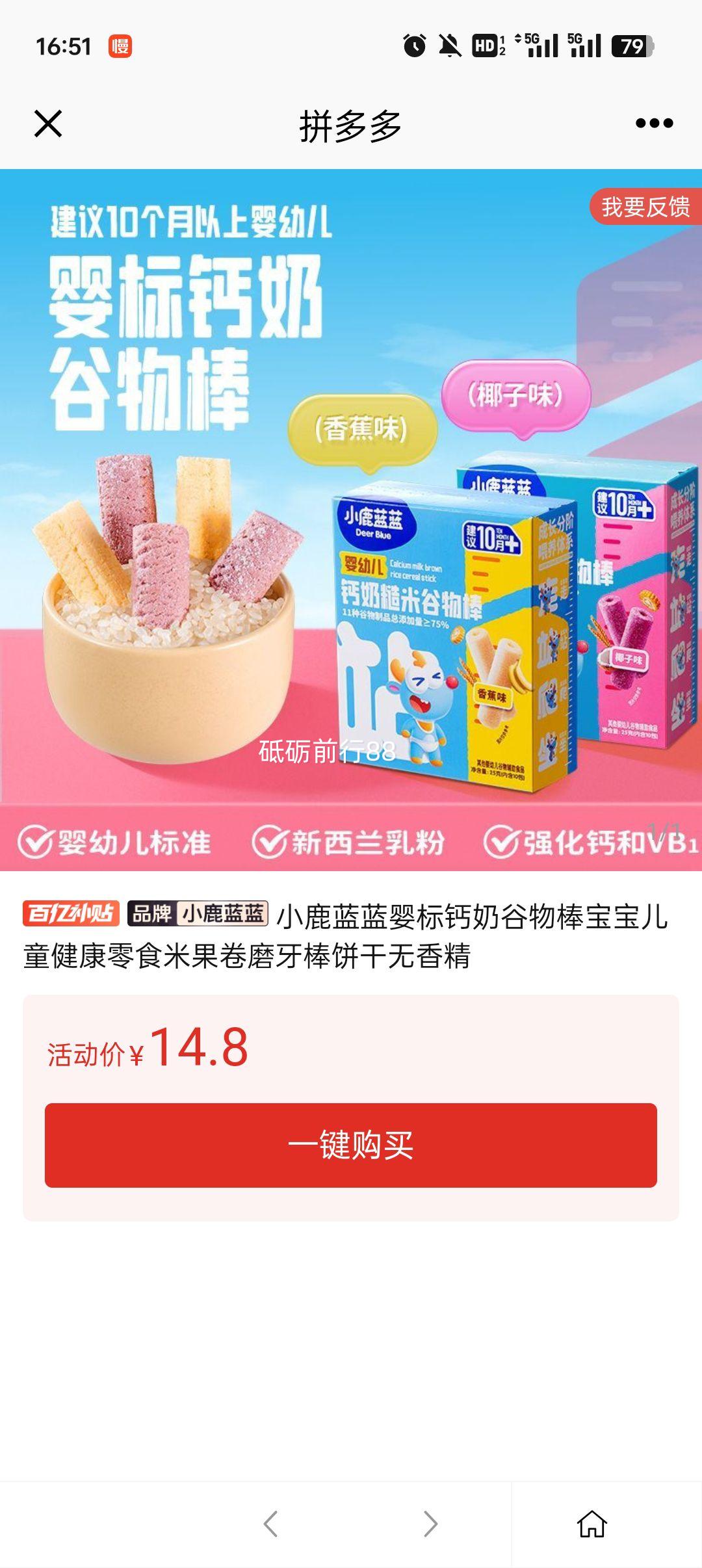Select the 百亿补贴 subsidy badge

[x=71, y=915]
